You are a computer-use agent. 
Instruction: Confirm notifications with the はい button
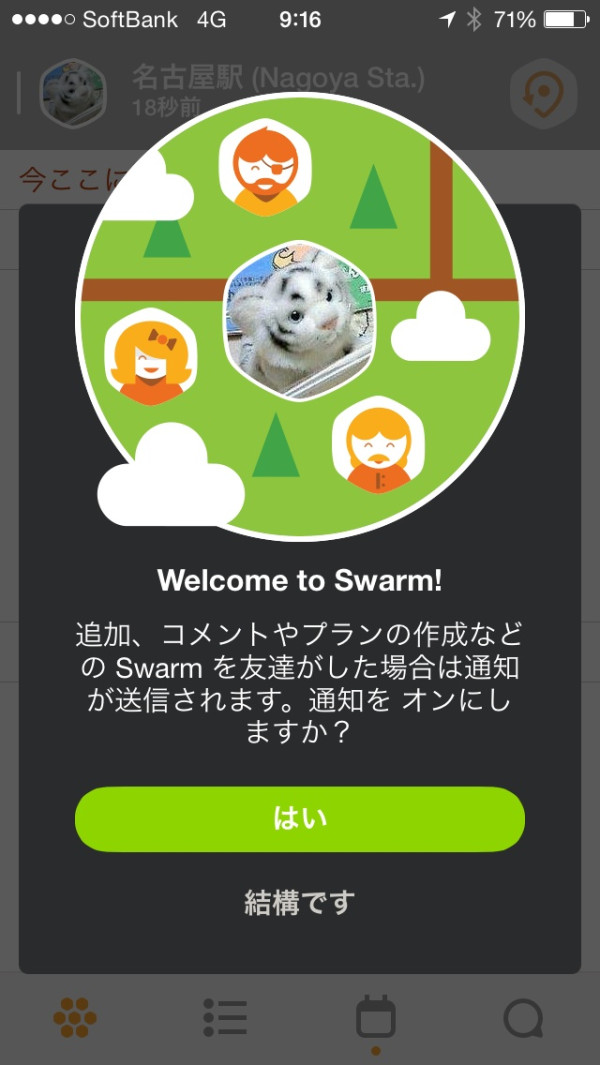click(x=300, y=819)
